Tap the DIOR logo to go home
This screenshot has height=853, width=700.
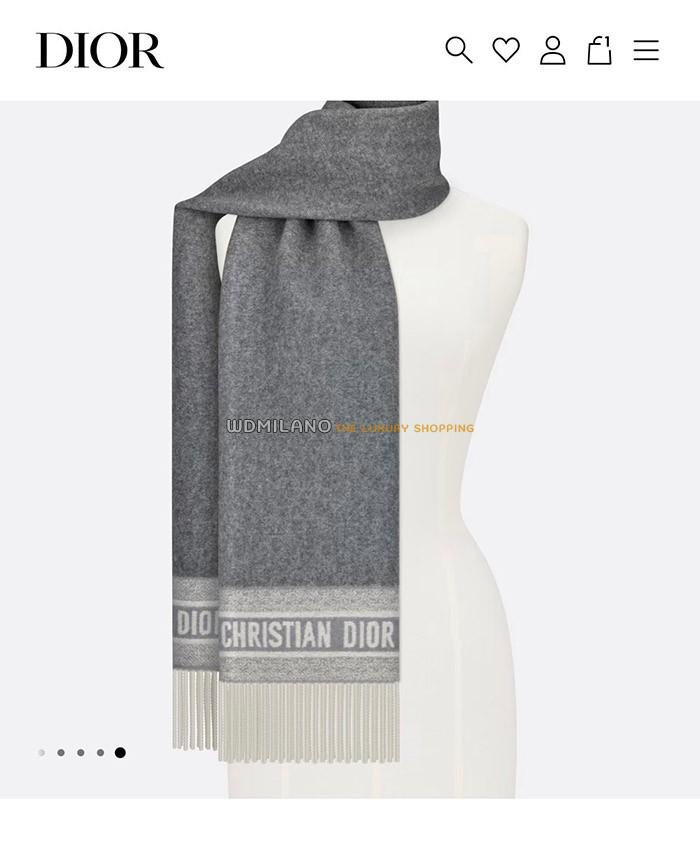[100, 51]
